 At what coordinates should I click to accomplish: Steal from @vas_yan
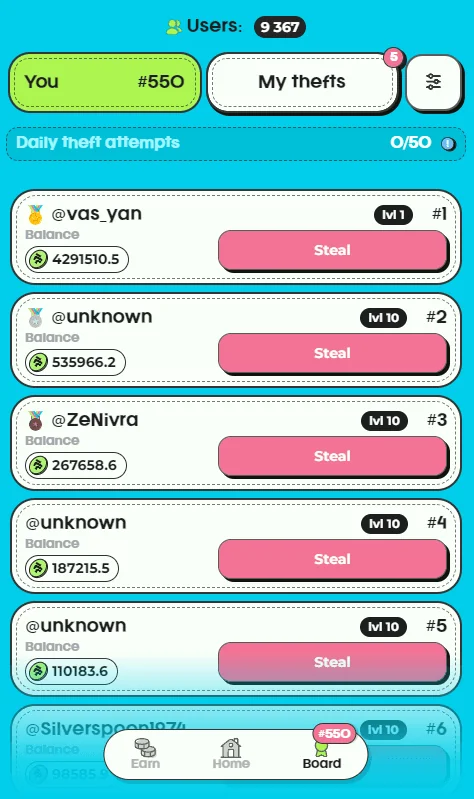point(333,250)
